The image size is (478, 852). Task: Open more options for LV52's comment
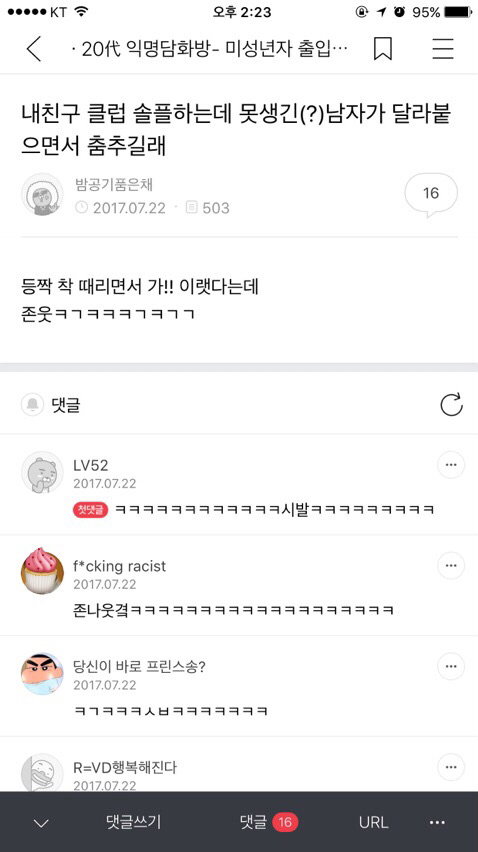coord(451,465)
